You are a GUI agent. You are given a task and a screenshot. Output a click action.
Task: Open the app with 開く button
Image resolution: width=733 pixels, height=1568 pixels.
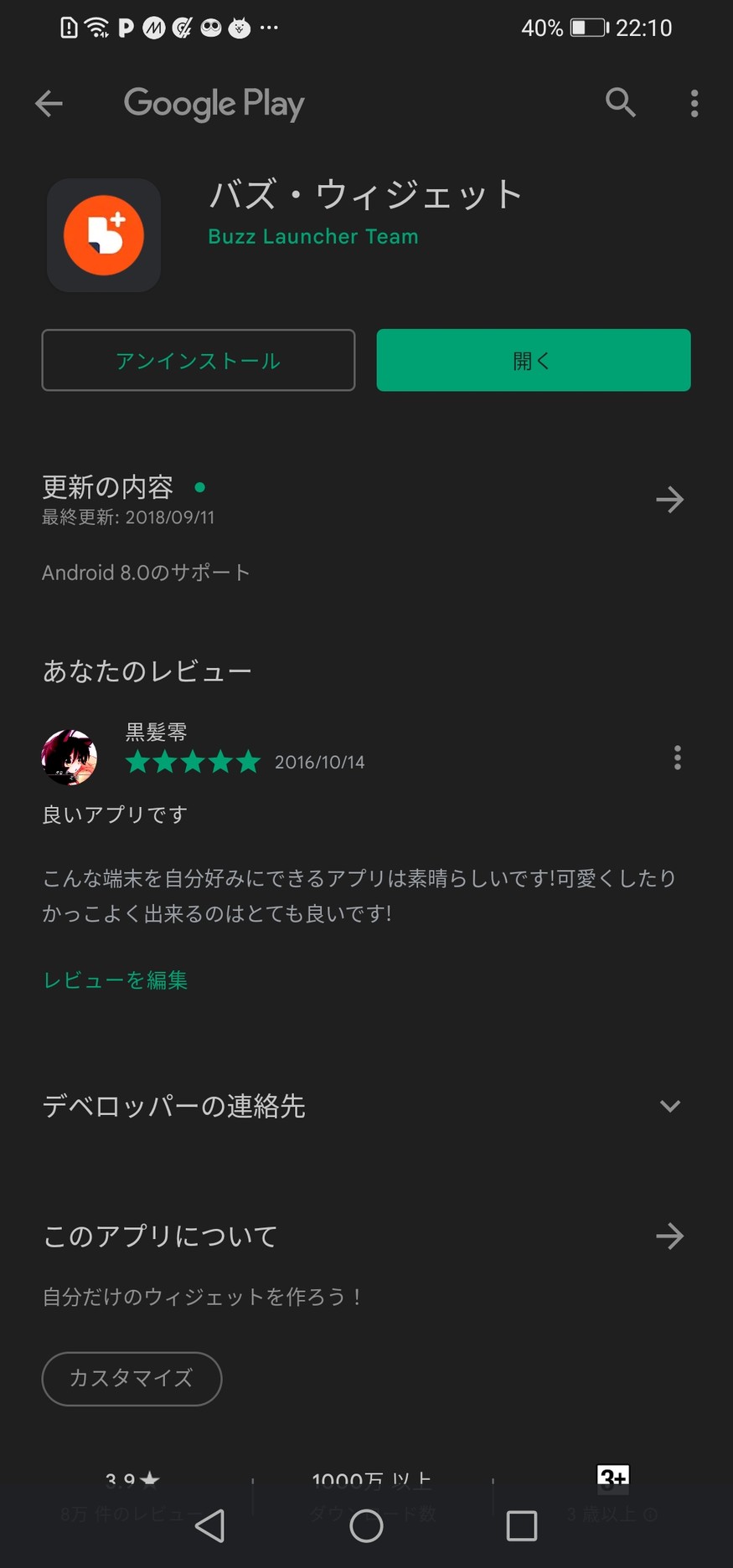pyautogui.click(x=533, y=360)
